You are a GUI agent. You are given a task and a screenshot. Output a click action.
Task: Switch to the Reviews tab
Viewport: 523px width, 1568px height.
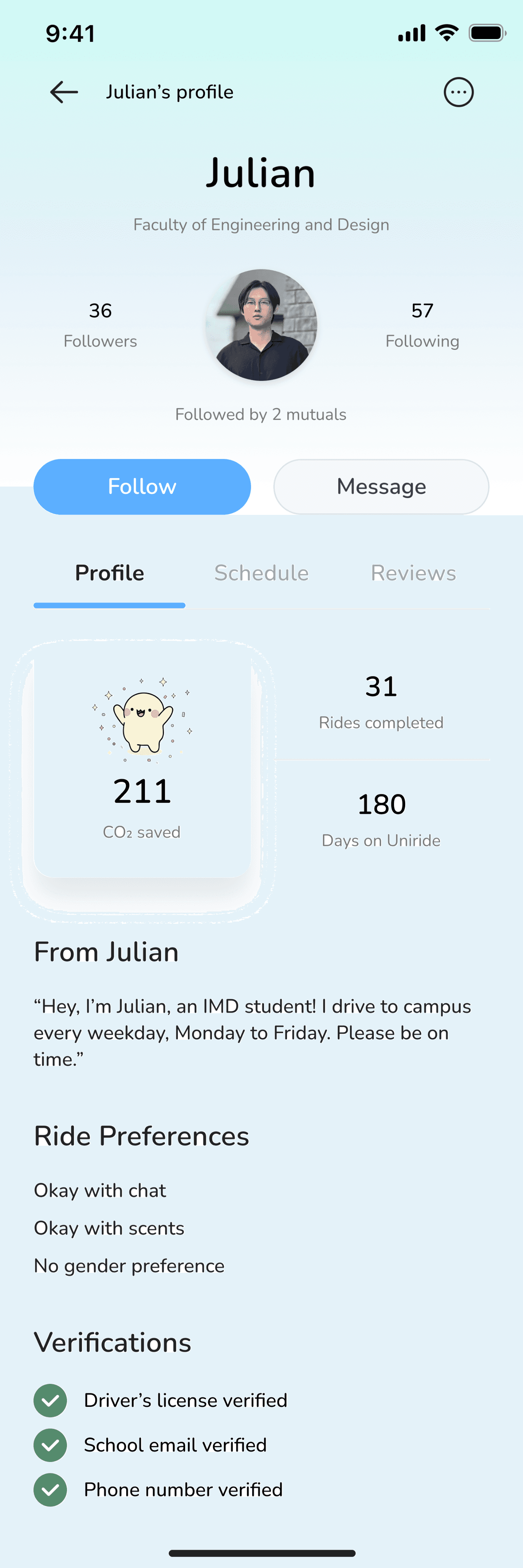[x=413, y=573]
